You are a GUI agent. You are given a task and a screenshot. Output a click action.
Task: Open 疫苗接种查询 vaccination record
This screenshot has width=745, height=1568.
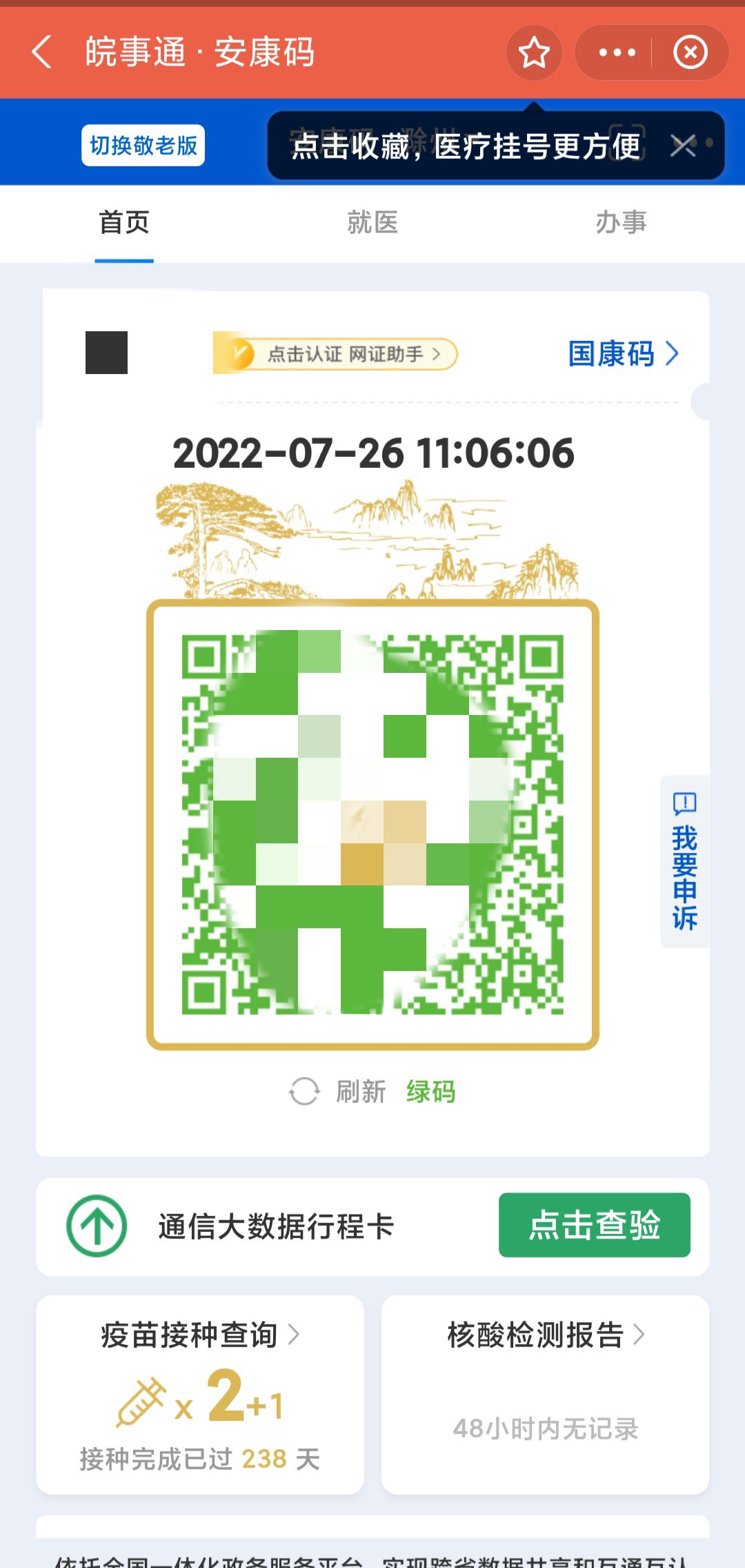200,1335
